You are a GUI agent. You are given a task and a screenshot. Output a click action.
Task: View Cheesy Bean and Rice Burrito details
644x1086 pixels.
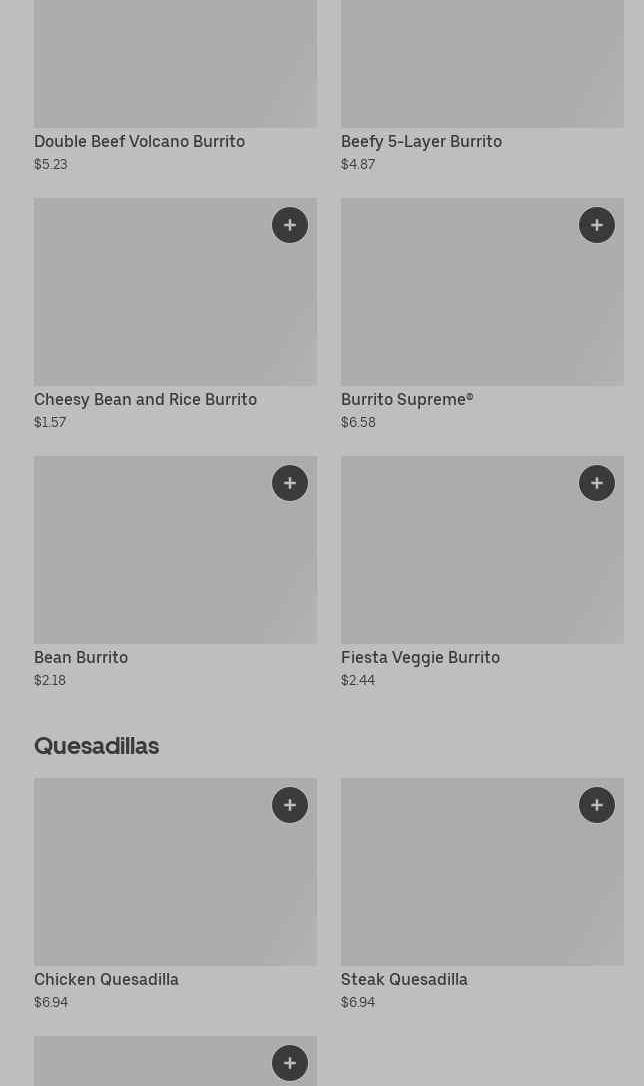pyautogui.click(x=145, y=400)
